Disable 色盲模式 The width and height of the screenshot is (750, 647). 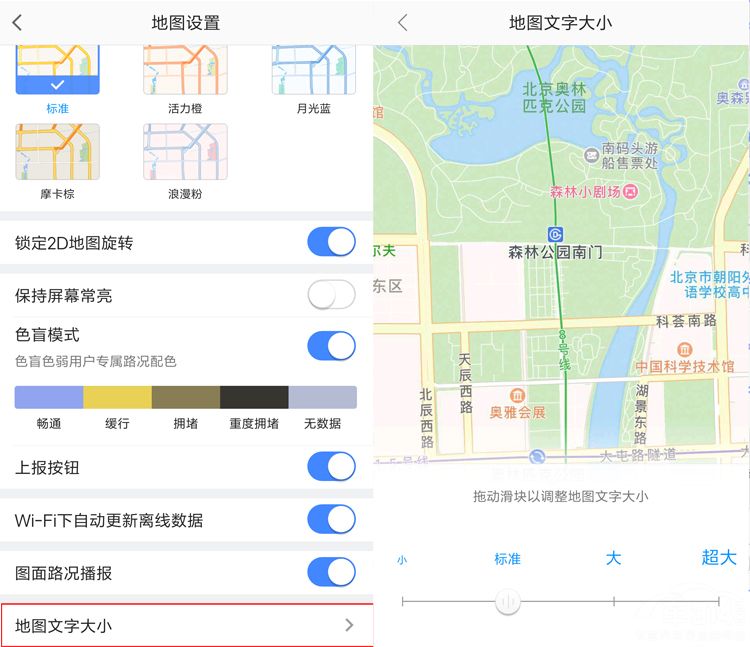(x=331, y=345)
